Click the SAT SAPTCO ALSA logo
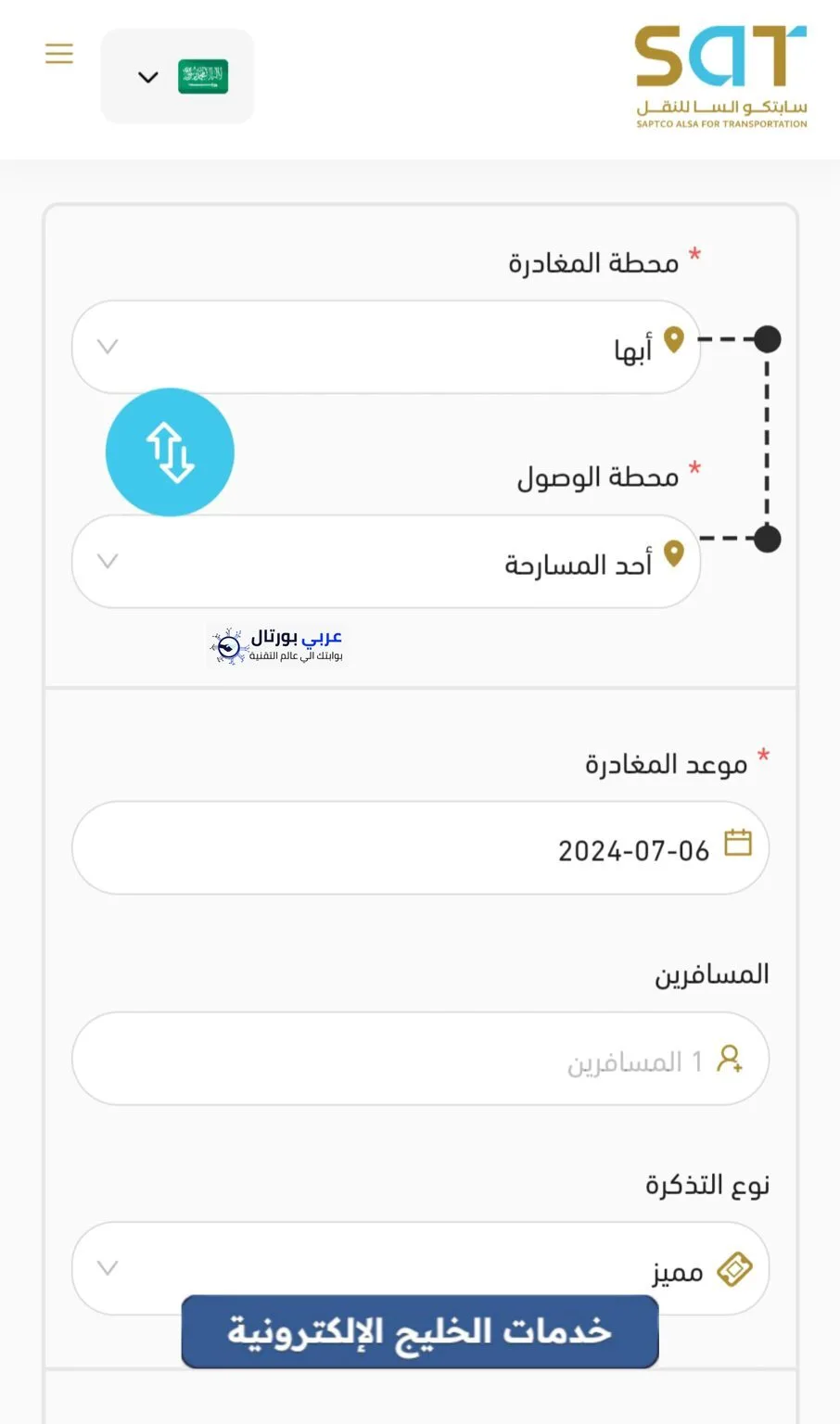The height and width of the screenshot is (1424, 840). [x=720, y=70]
